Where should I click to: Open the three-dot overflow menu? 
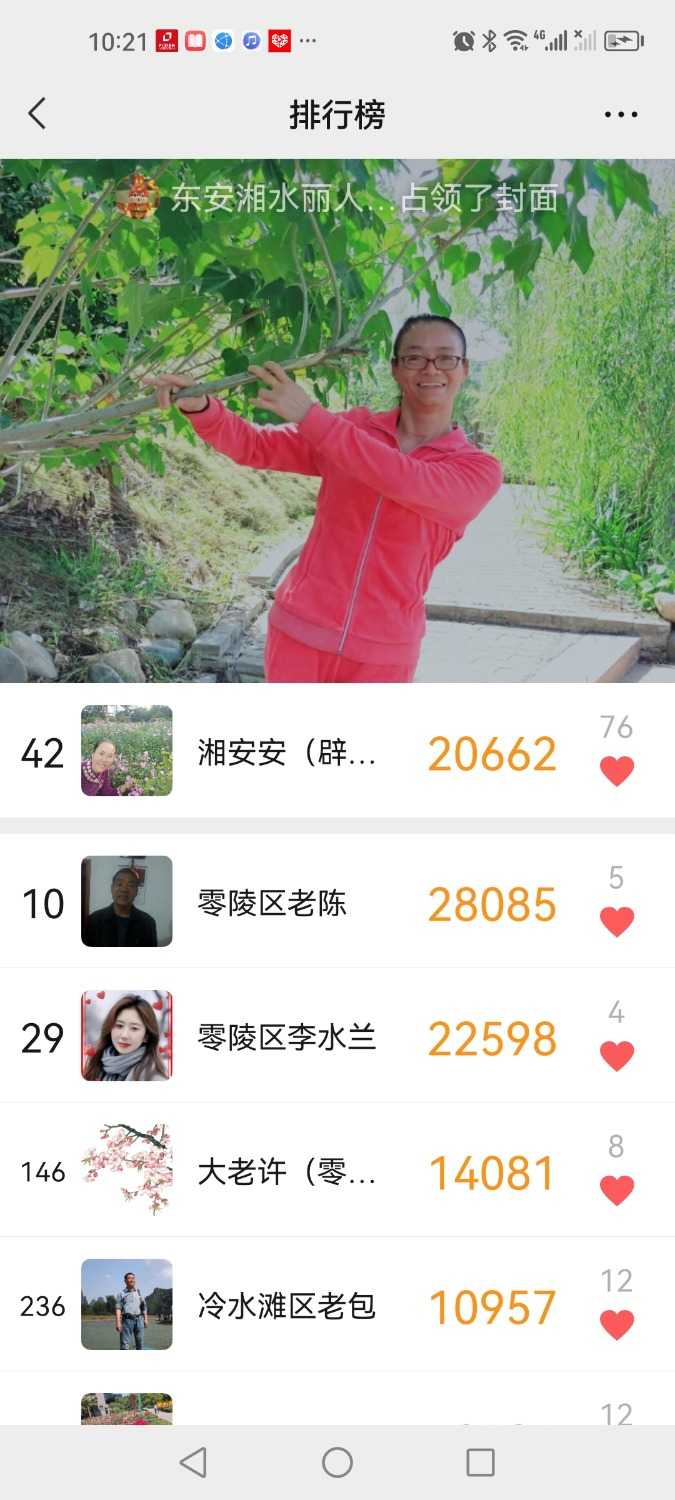(x=620, y=115)
